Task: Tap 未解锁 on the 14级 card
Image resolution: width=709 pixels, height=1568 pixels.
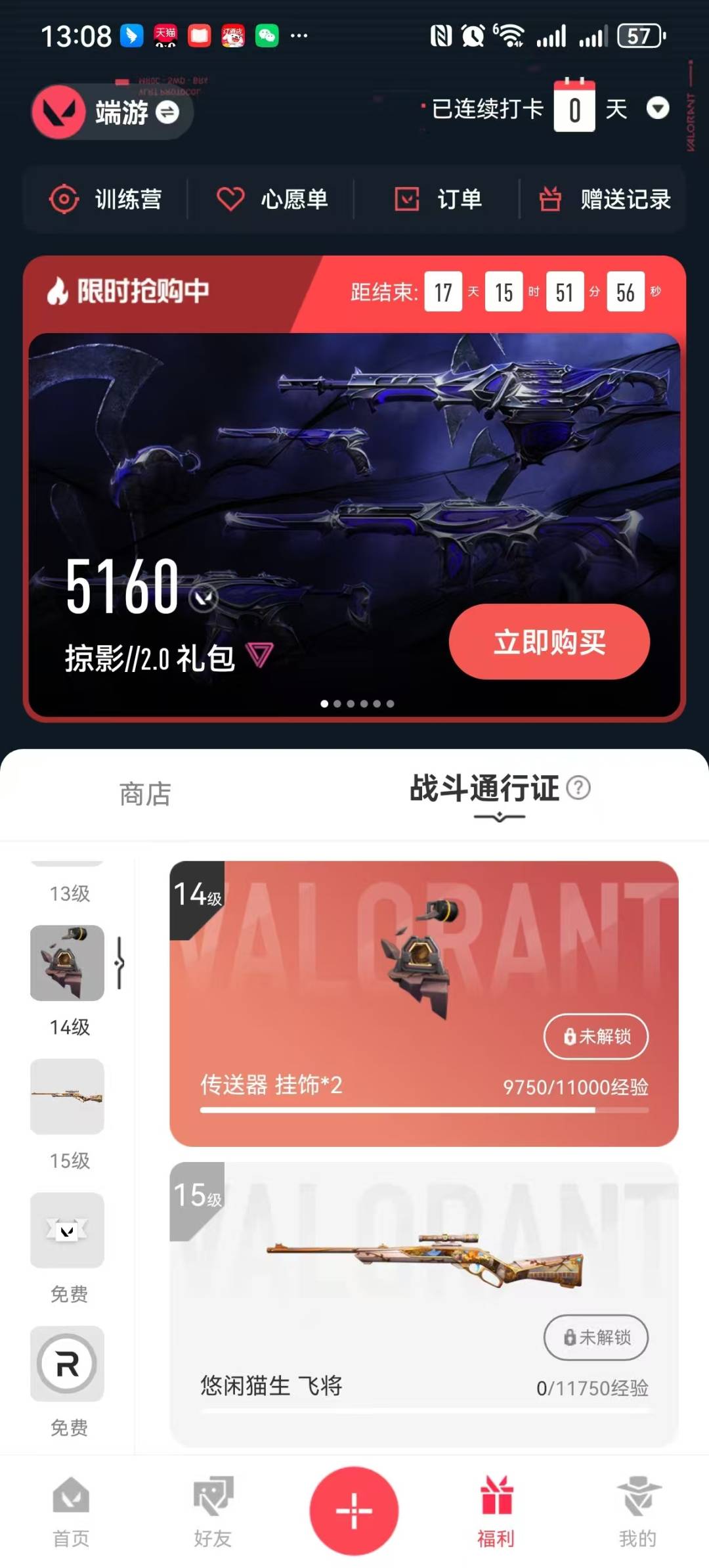Action: click(x=595, y=1037)
